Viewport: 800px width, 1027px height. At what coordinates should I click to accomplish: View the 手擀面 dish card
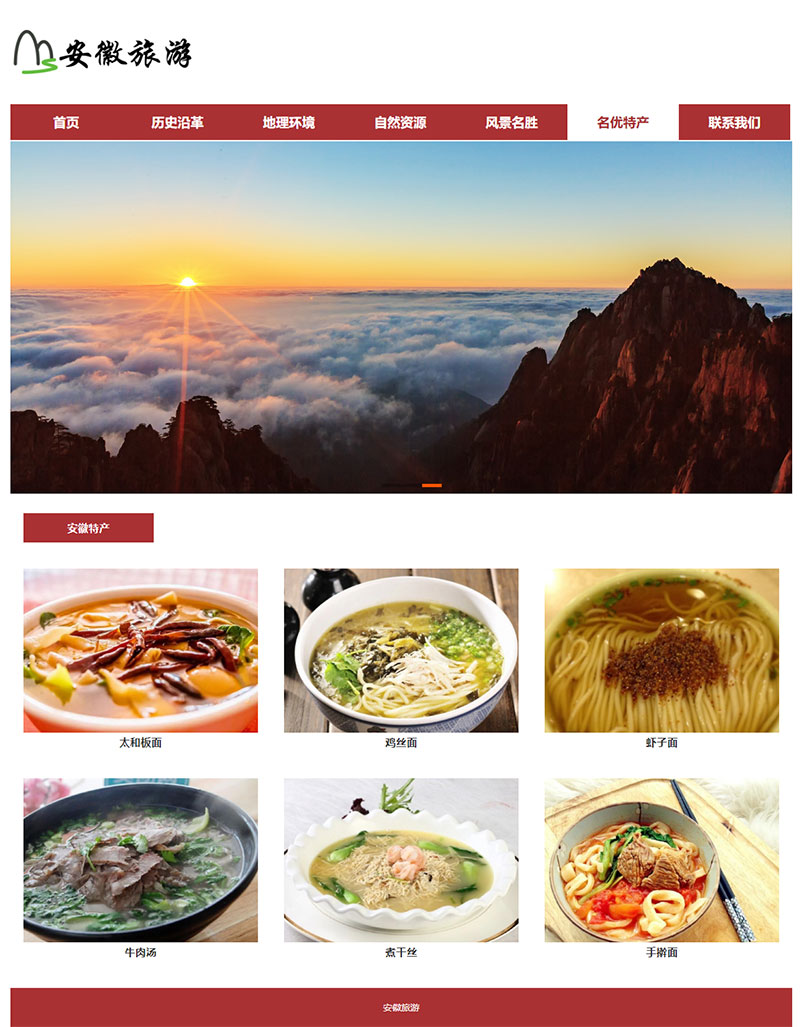click(x=661, y=861)
